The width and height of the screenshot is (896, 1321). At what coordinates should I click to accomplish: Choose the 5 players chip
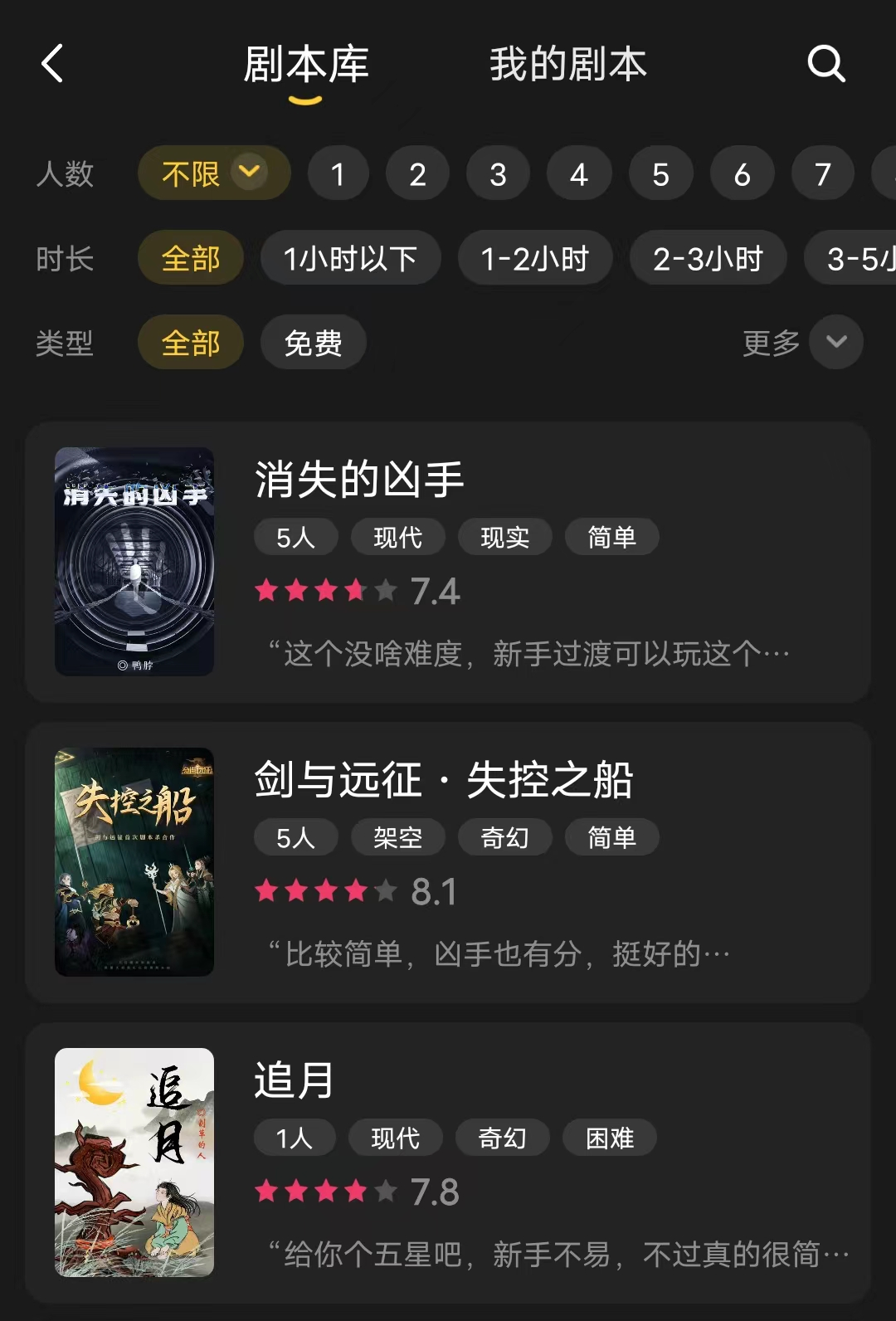pyautogui.click(x=660, y=174)
